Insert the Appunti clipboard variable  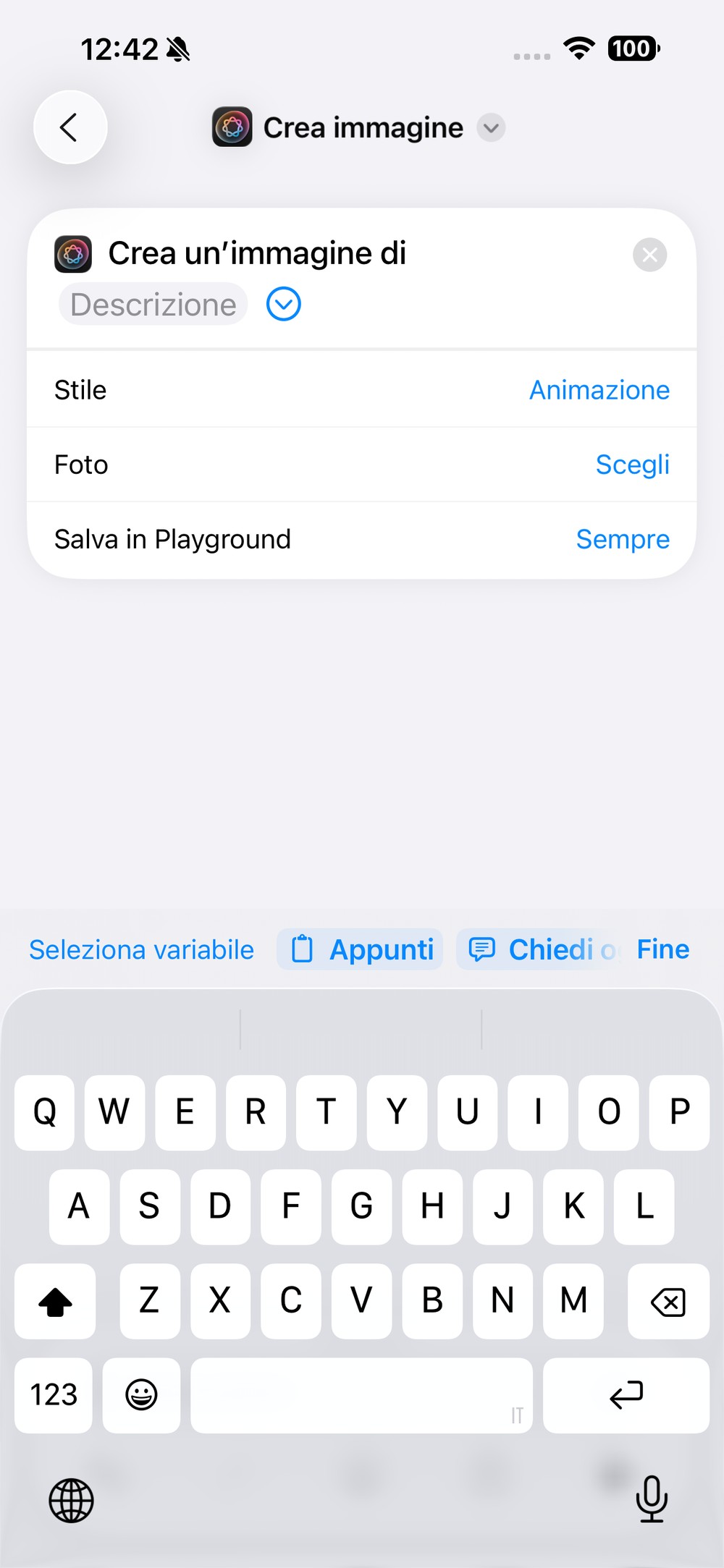[360, 949]
